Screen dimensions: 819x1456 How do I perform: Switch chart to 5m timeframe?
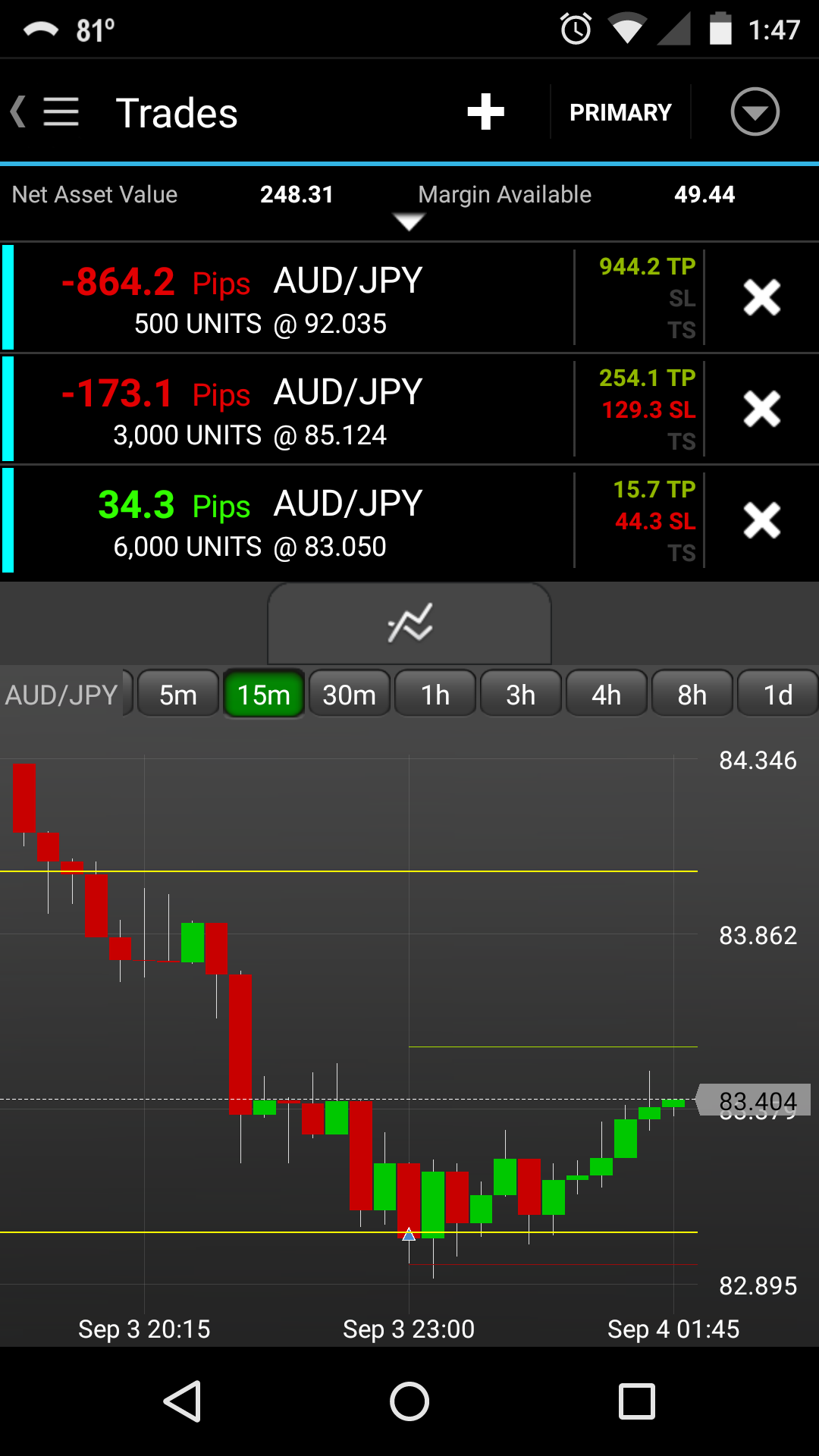pos(178,694)
